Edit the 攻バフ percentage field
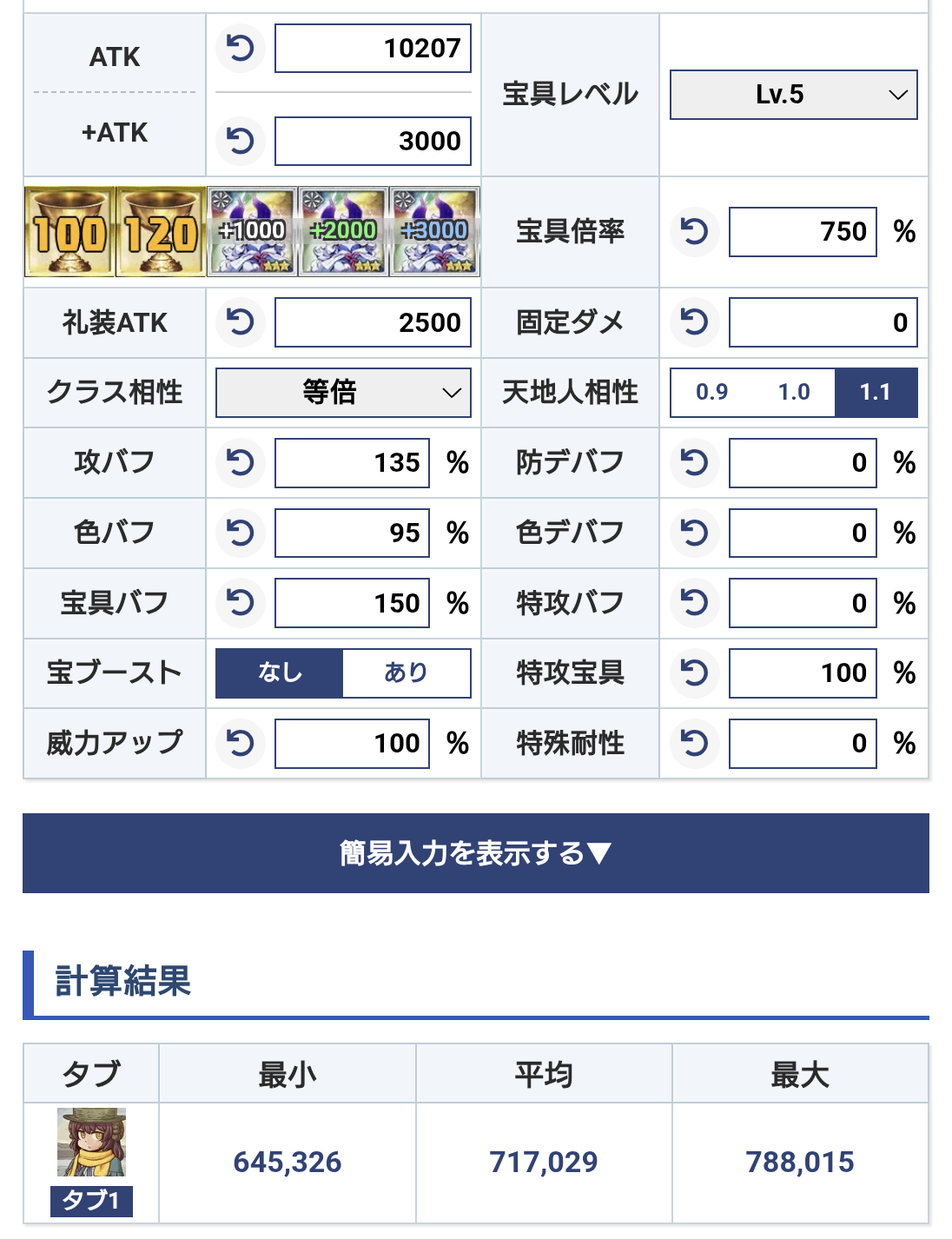The width and height of the screenshot is (952, 1239). pyautogui.click(x=352, y=463)
